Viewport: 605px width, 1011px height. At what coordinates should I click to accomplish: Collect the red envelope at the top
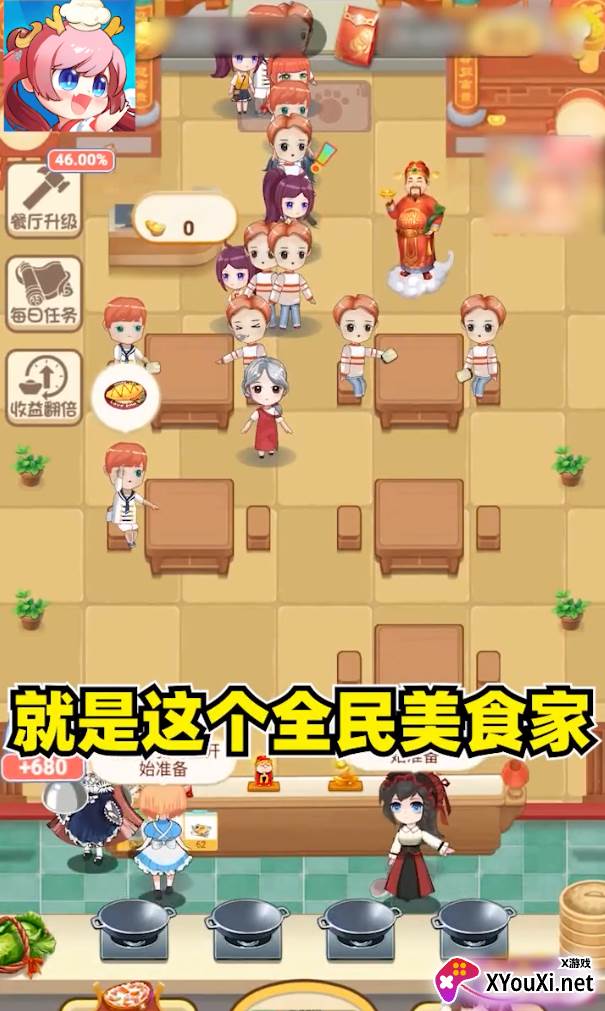tap(359, 34)
